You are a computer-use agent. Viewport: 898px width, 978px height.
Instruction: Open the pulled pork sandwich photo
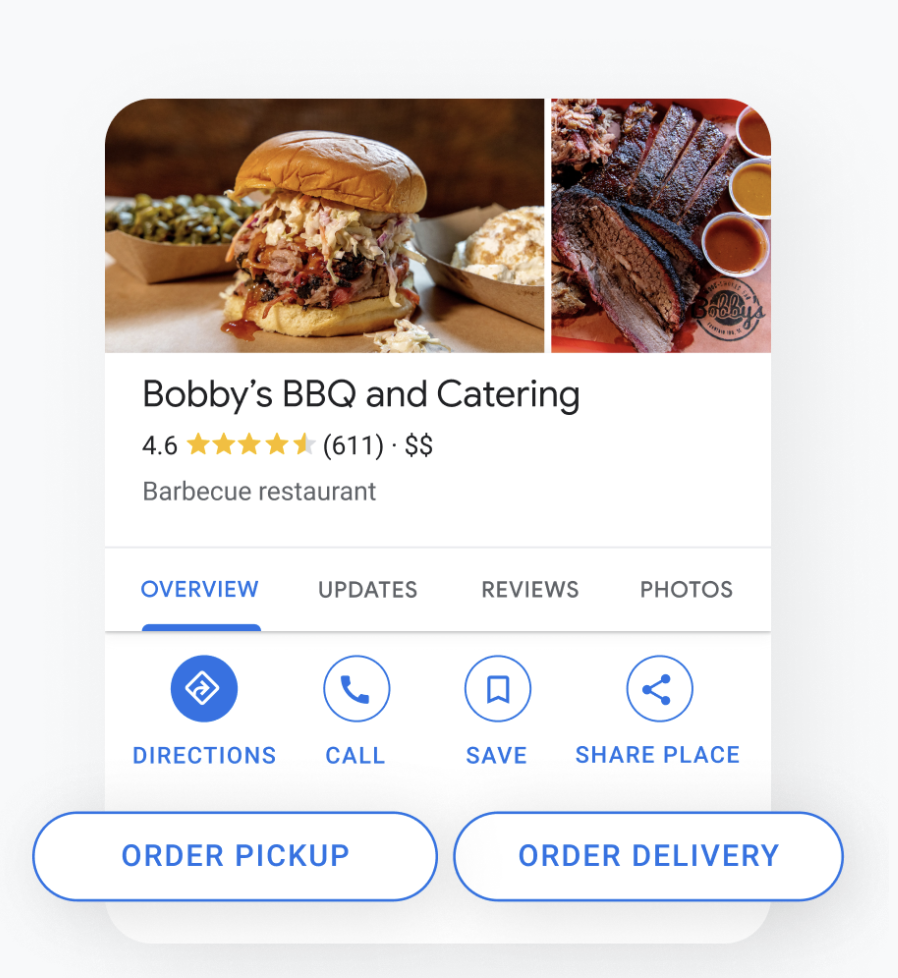pos(325,226)
